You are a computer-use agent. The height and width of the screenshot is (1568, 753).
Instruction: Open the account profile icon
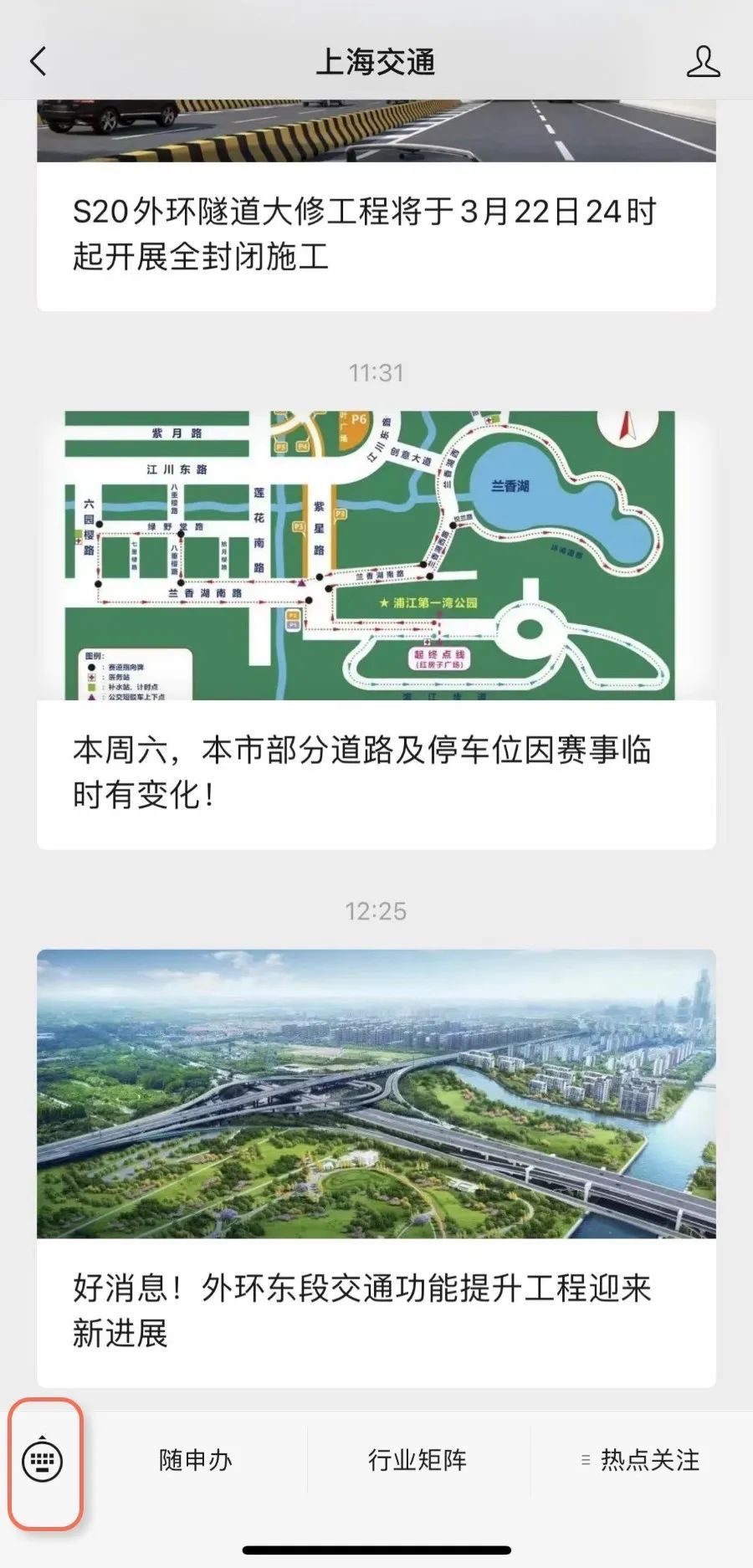703,62
